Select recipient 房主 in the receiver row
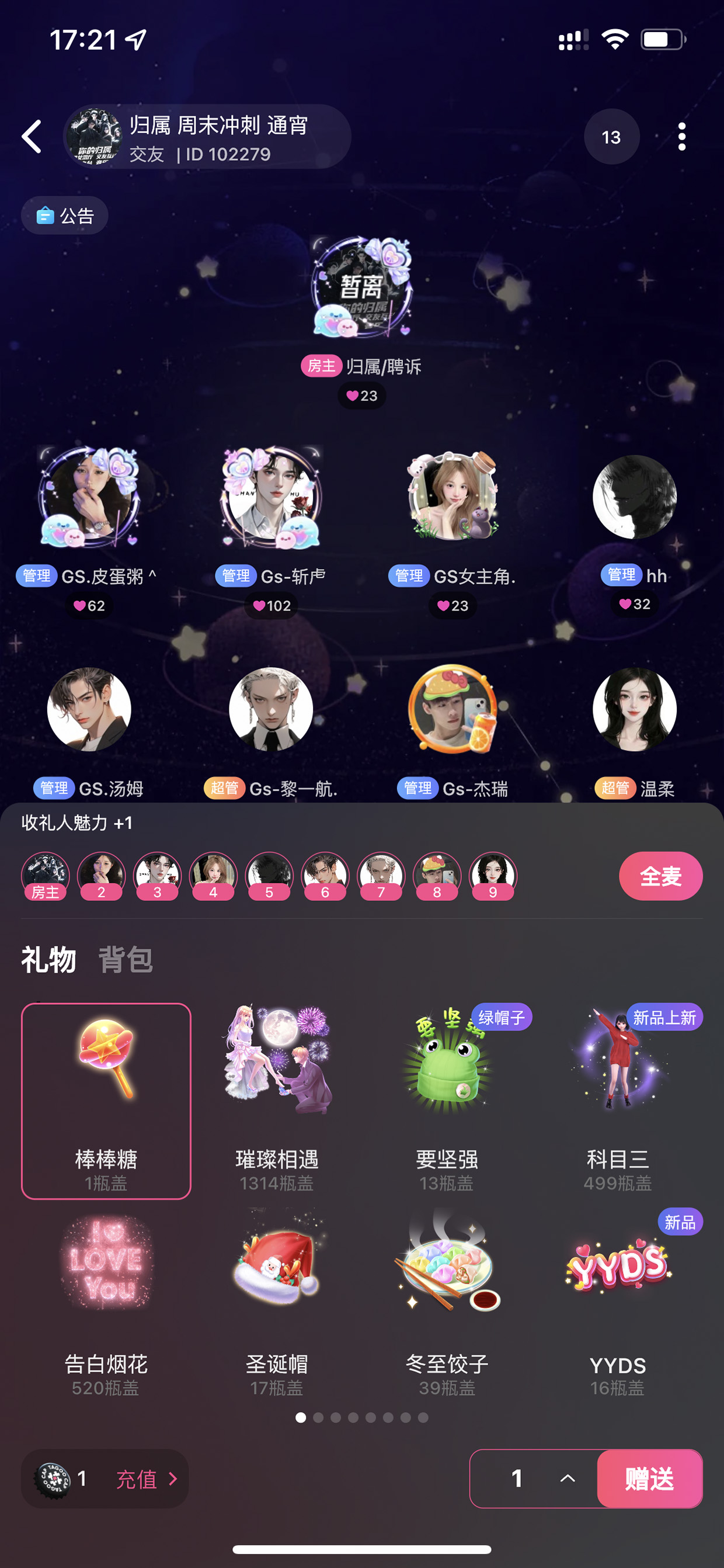This screenshot has width=724, height=1568. pyautogui.click(x=46, y=876)
